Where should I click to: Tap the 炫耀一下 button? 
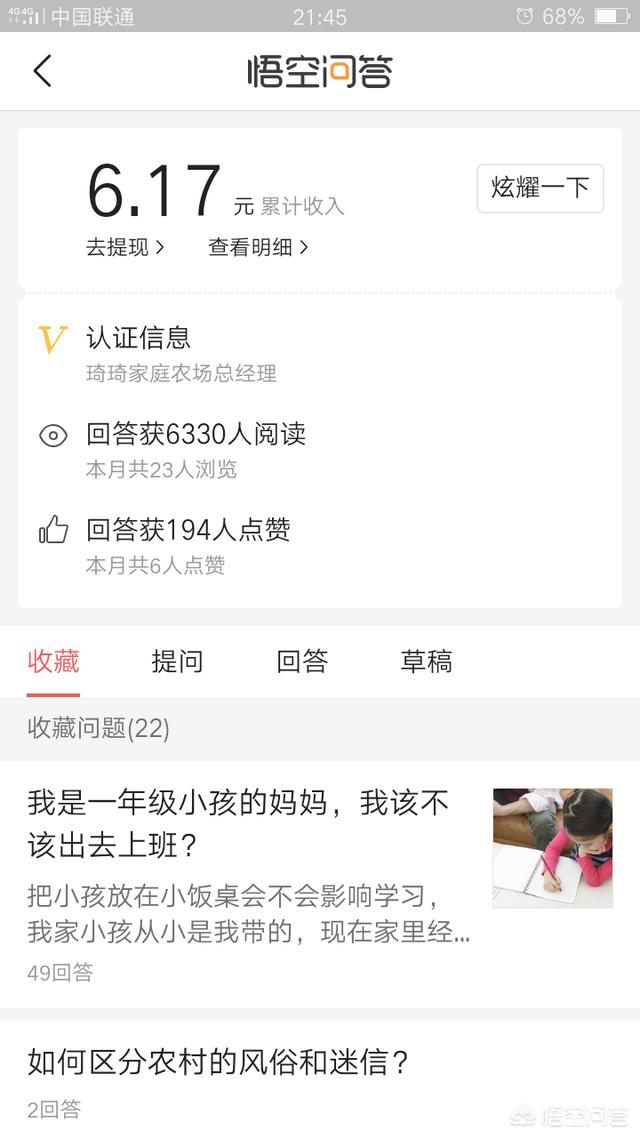tap(540, 188)
